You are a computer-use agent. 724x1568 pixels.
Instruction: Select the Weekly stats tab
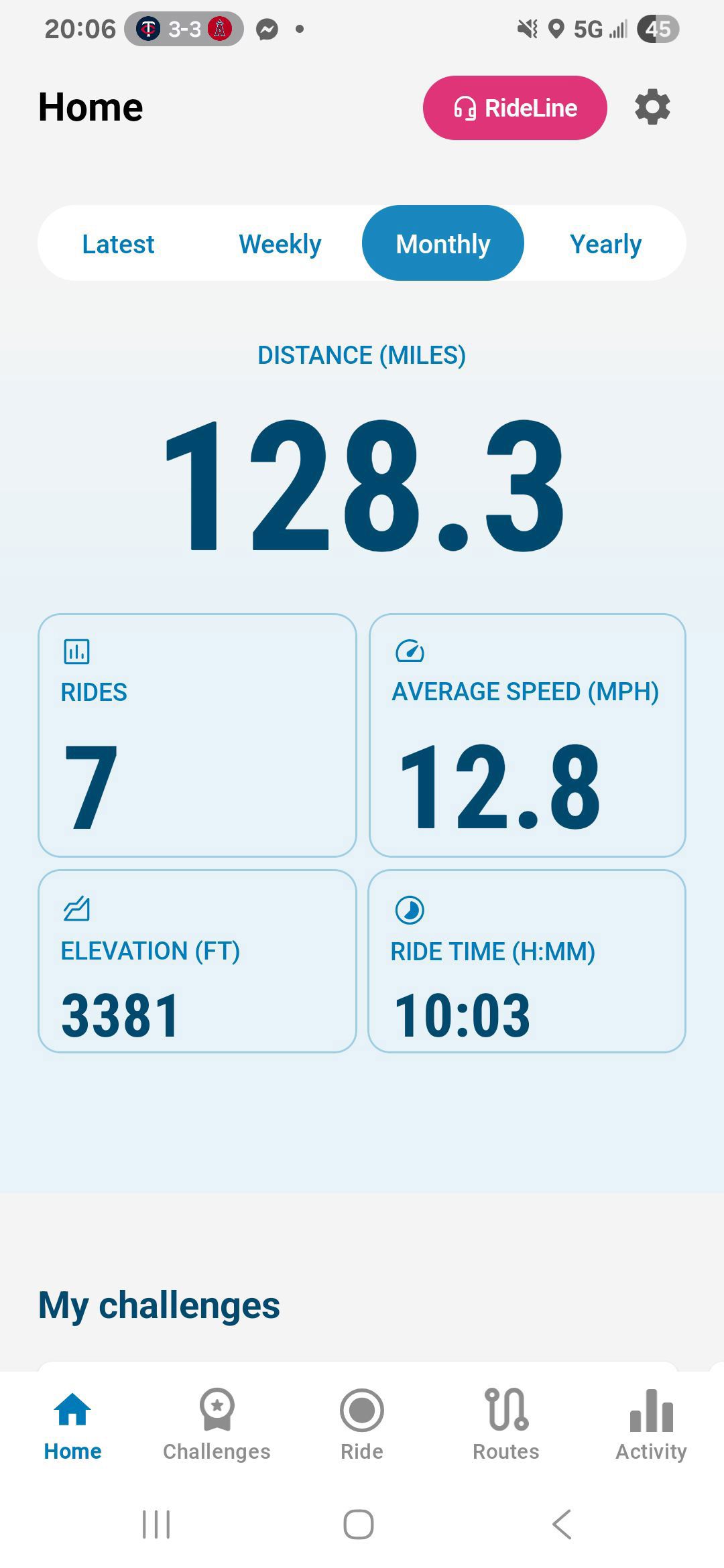click(280, 244)
